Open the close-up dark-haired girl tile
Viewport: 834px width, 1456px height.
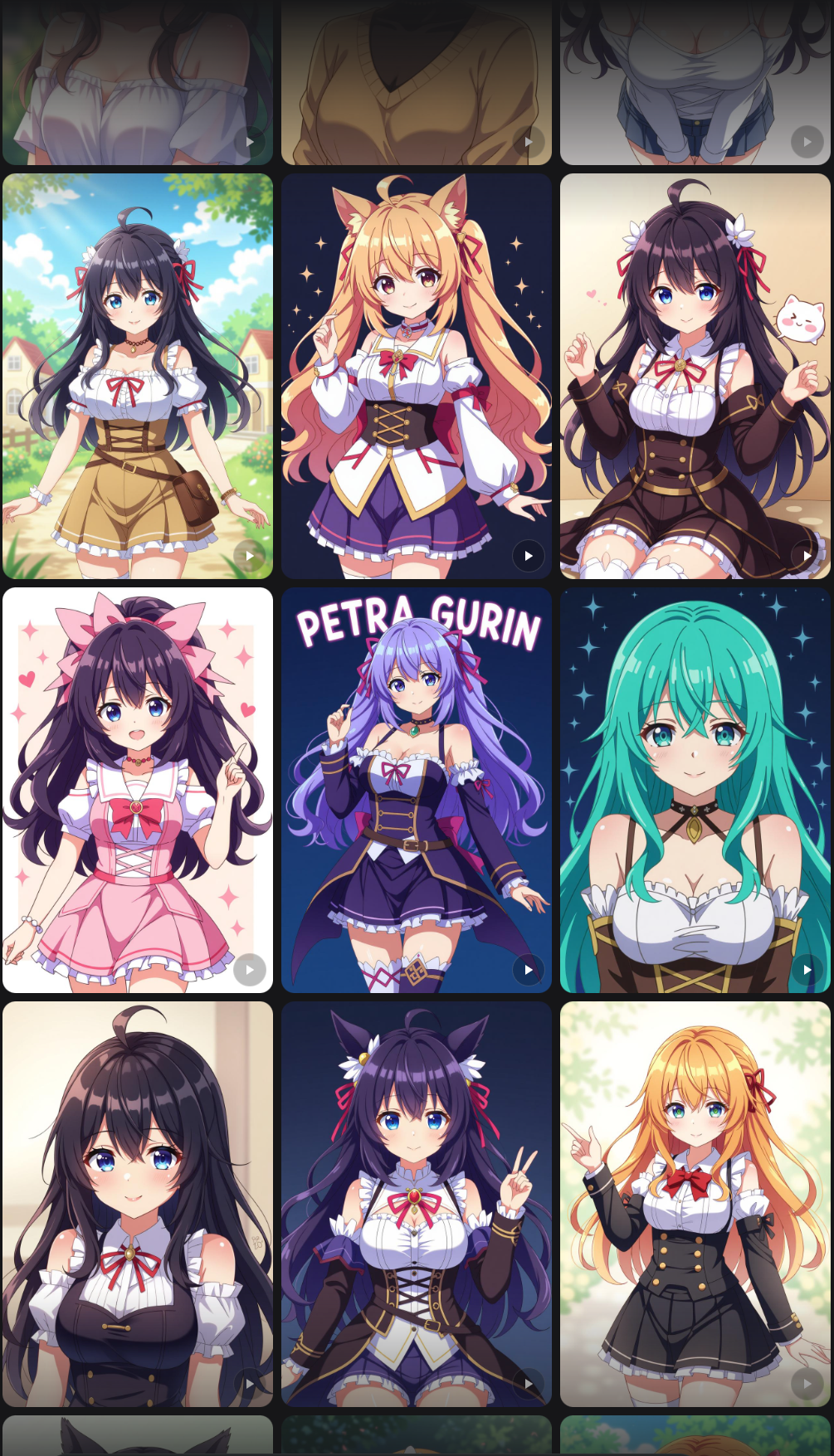(x=137, y=1203)
